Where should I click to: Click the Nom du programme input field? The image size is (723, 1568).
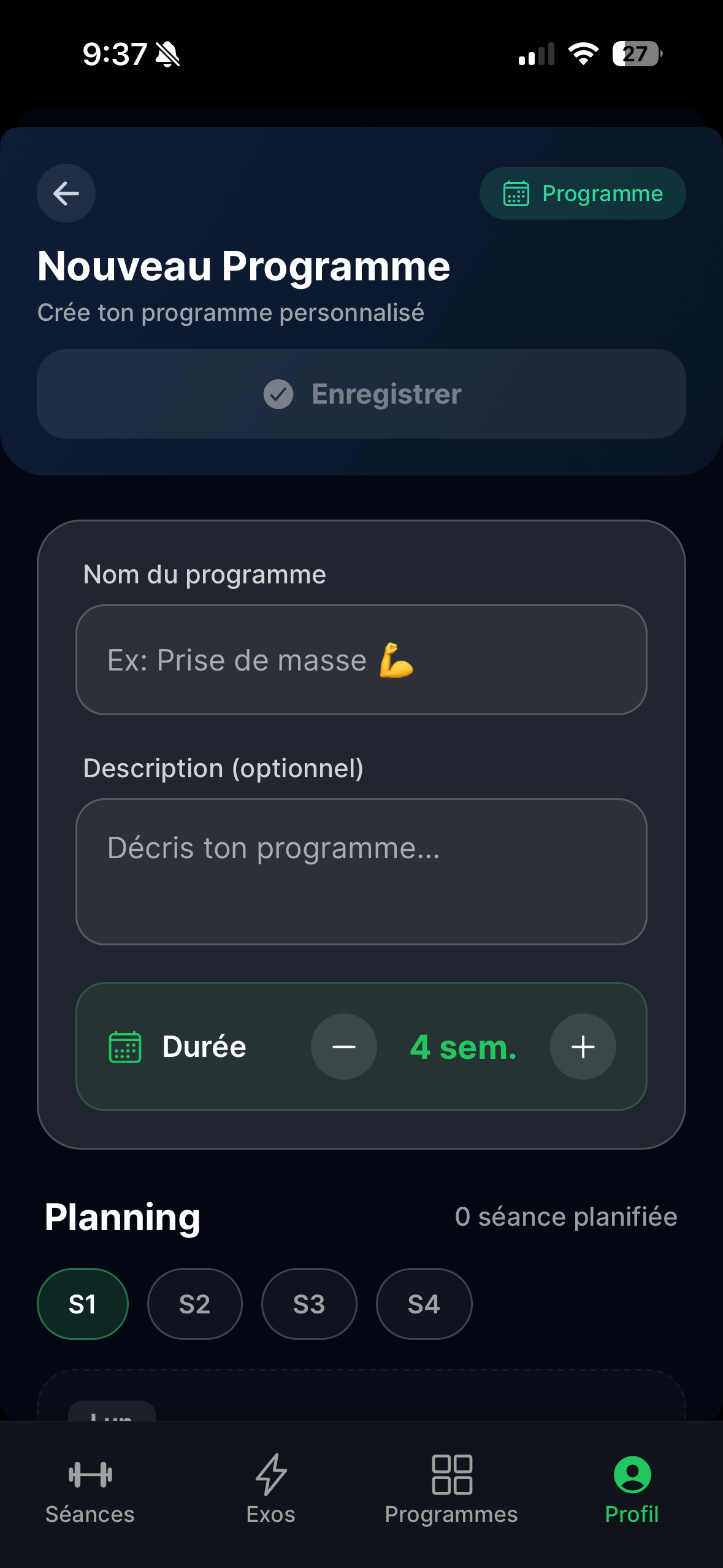pyautogui.click(x=361, y=660)
